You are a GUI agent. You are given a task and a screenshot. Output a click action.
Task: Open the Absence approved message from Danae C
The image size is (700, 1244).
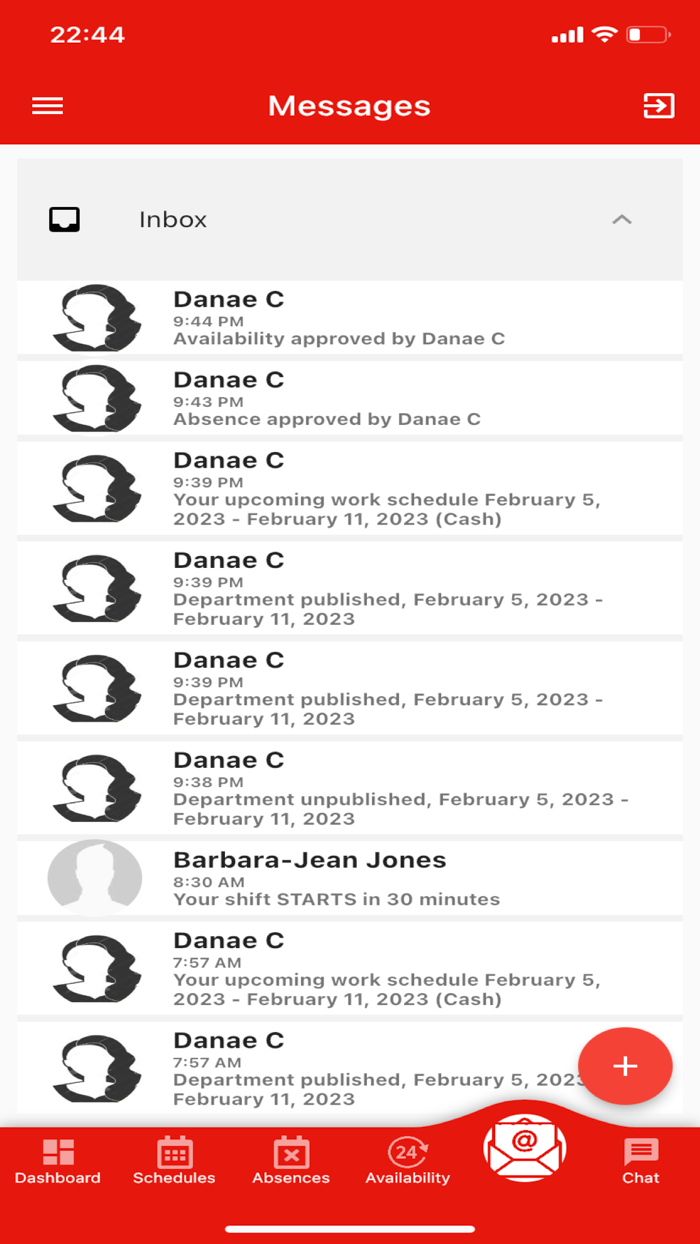click(x=350, y=398)
